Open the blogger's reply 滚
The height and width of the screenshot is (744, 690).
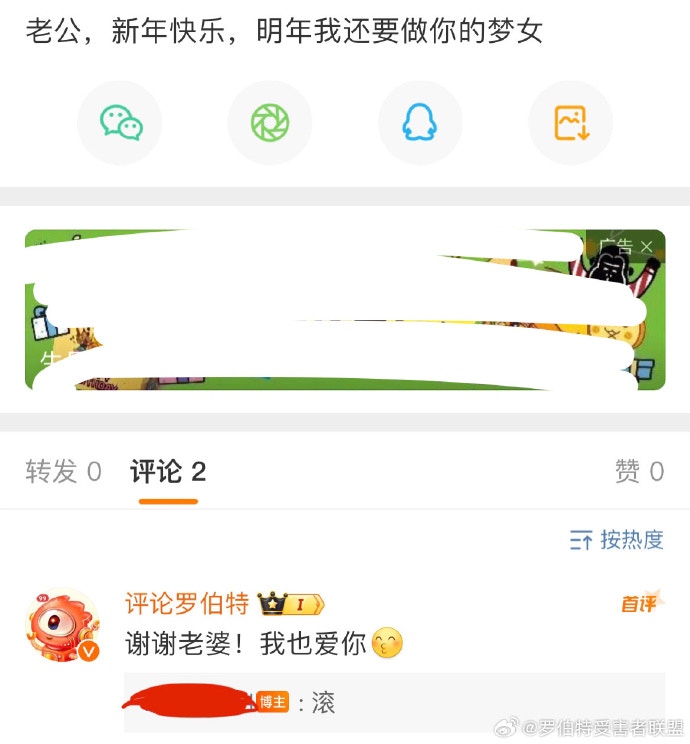tap(322, 703)
